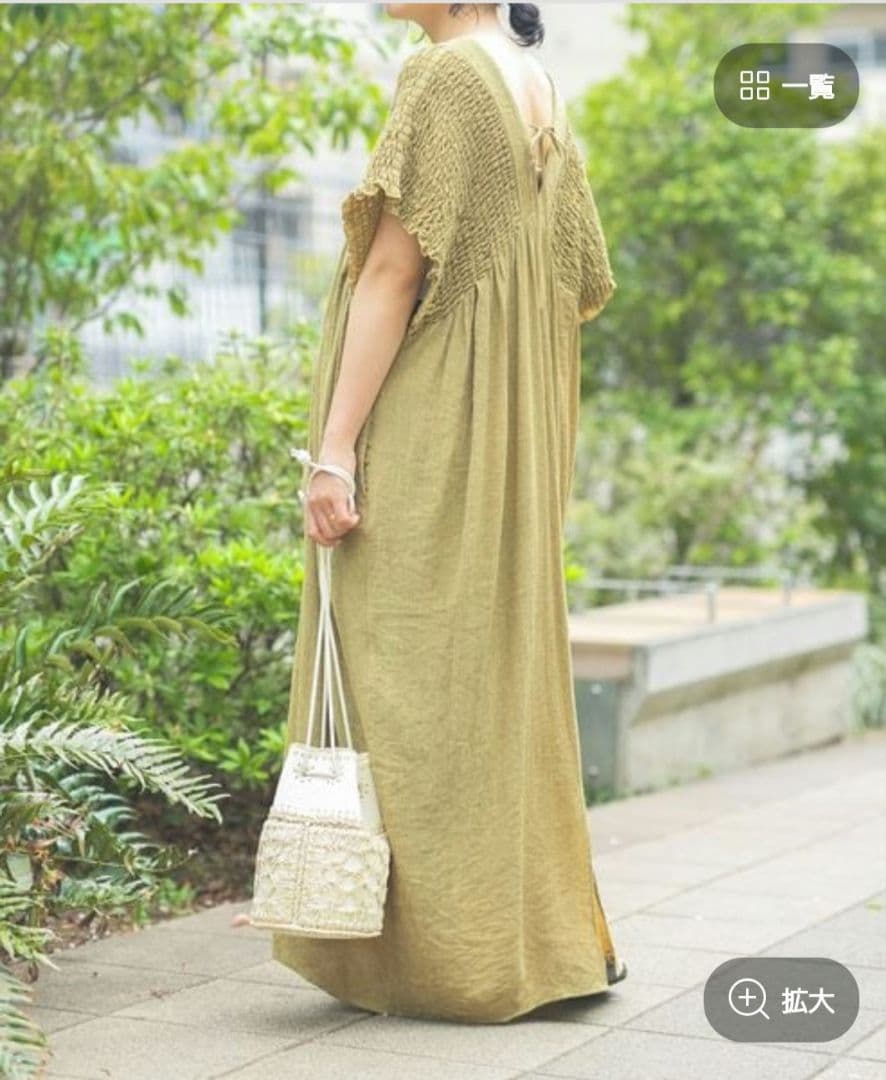
Task: Open the 一覧 image list view
Action: tap(786, 86)
